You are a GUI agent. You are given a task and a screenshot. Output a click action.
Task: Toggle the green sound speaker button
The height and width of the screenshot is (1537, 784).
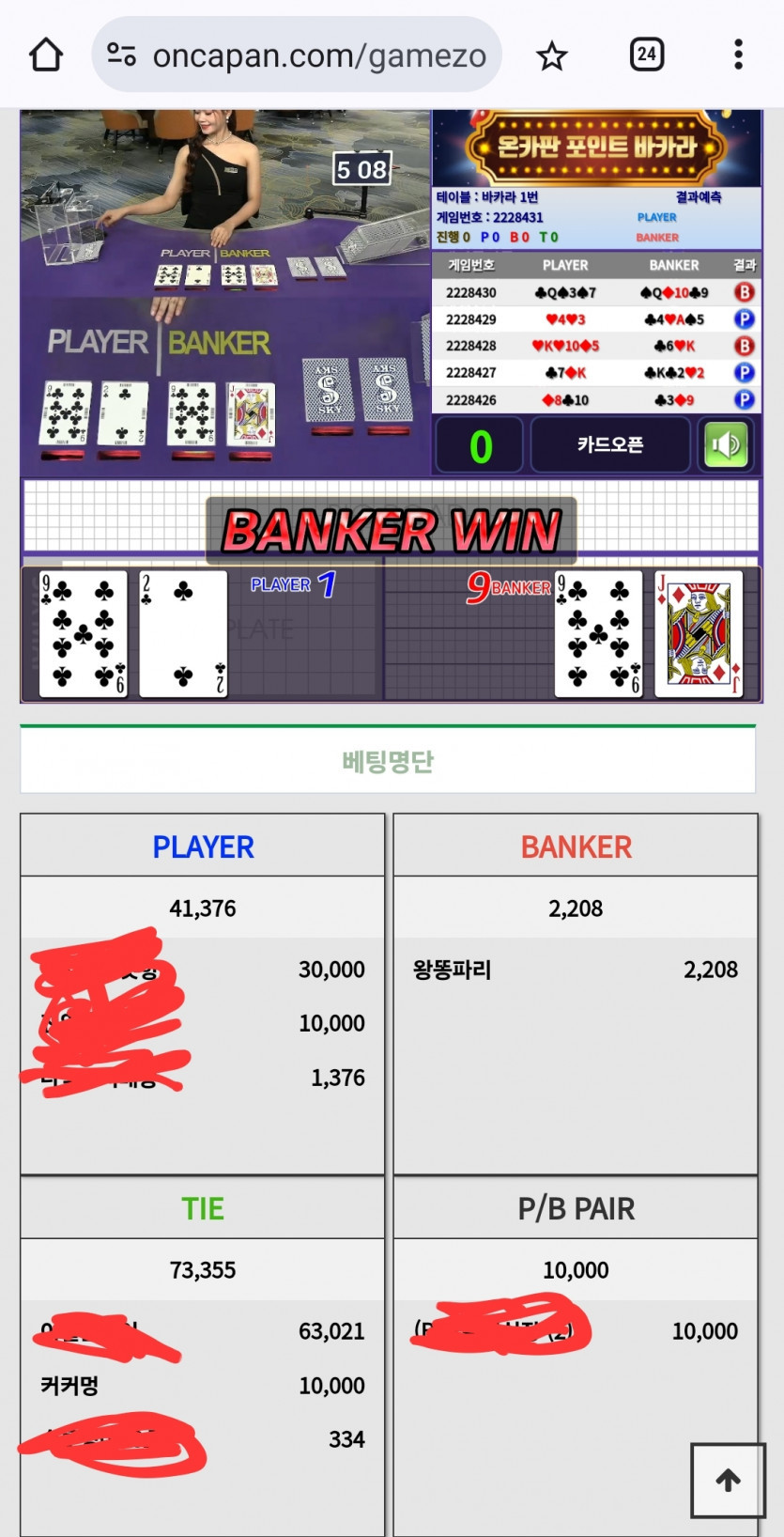[726, 444]
